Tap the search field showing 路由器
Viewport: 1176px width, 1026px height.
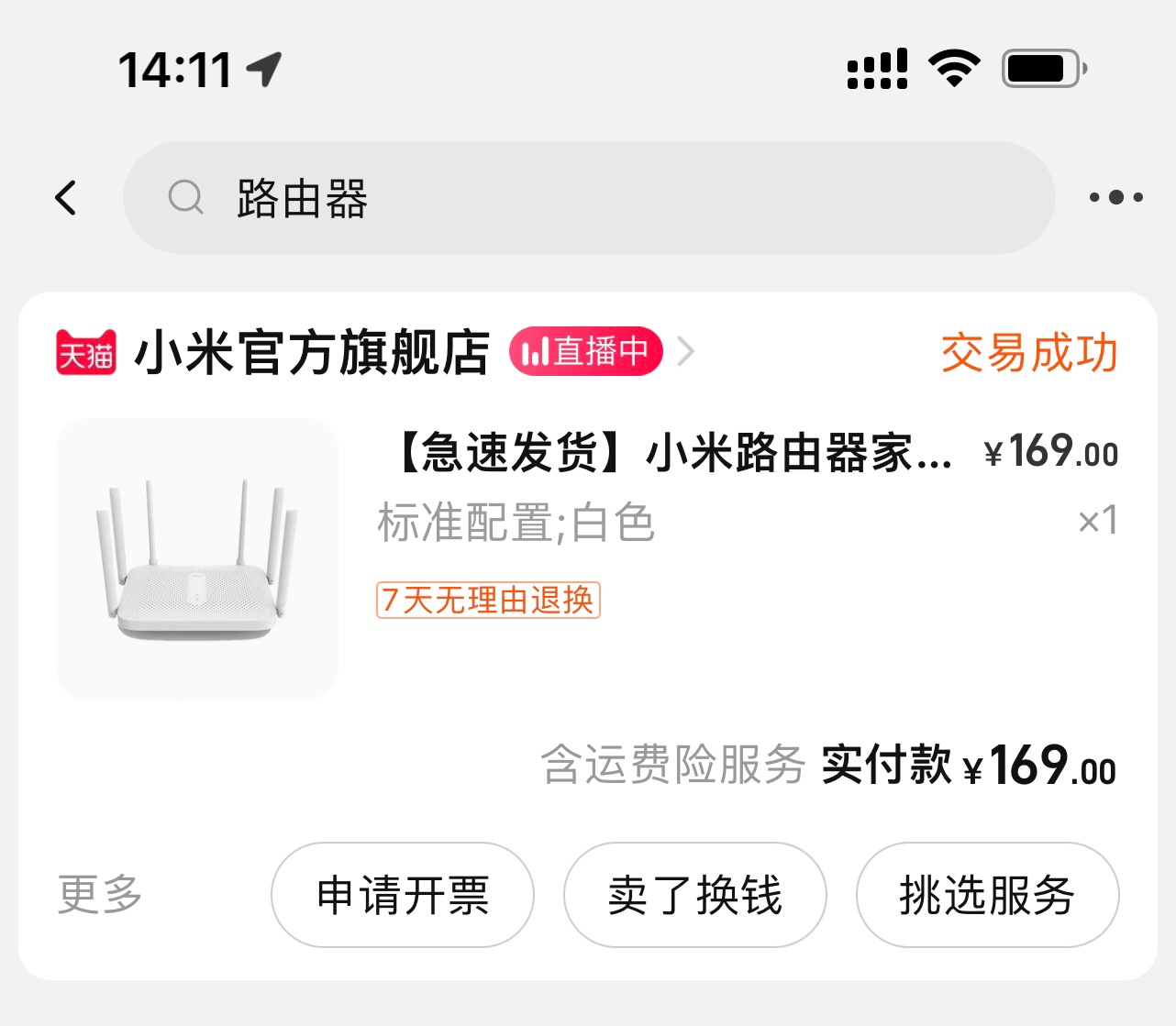click(x=587, y=198)
